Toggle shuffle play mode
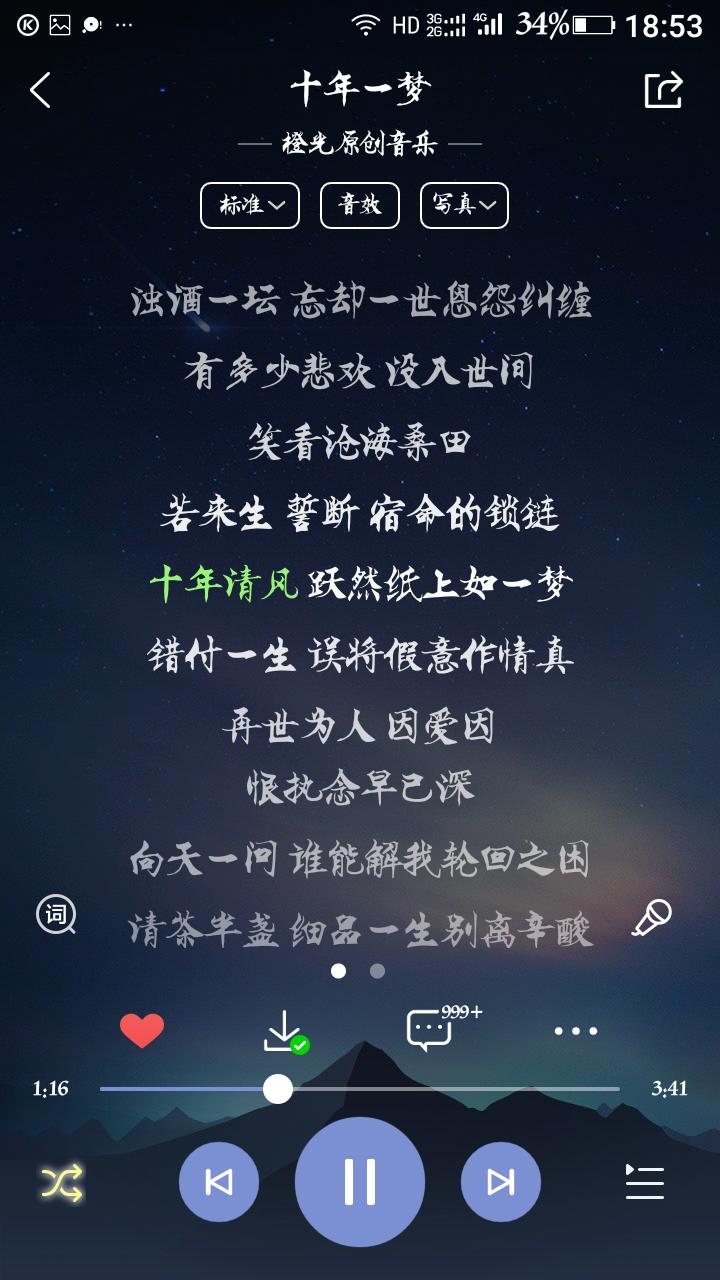Screen dimensions: 720x1280 coord(63,1182)
